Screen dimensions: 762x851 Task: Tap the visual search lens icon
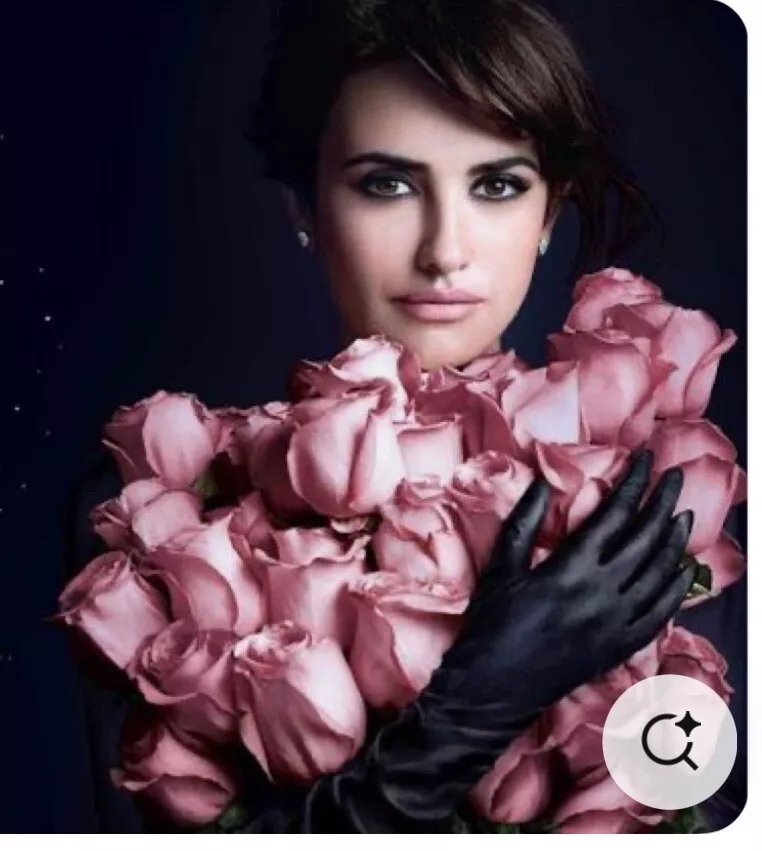(669, 743)
